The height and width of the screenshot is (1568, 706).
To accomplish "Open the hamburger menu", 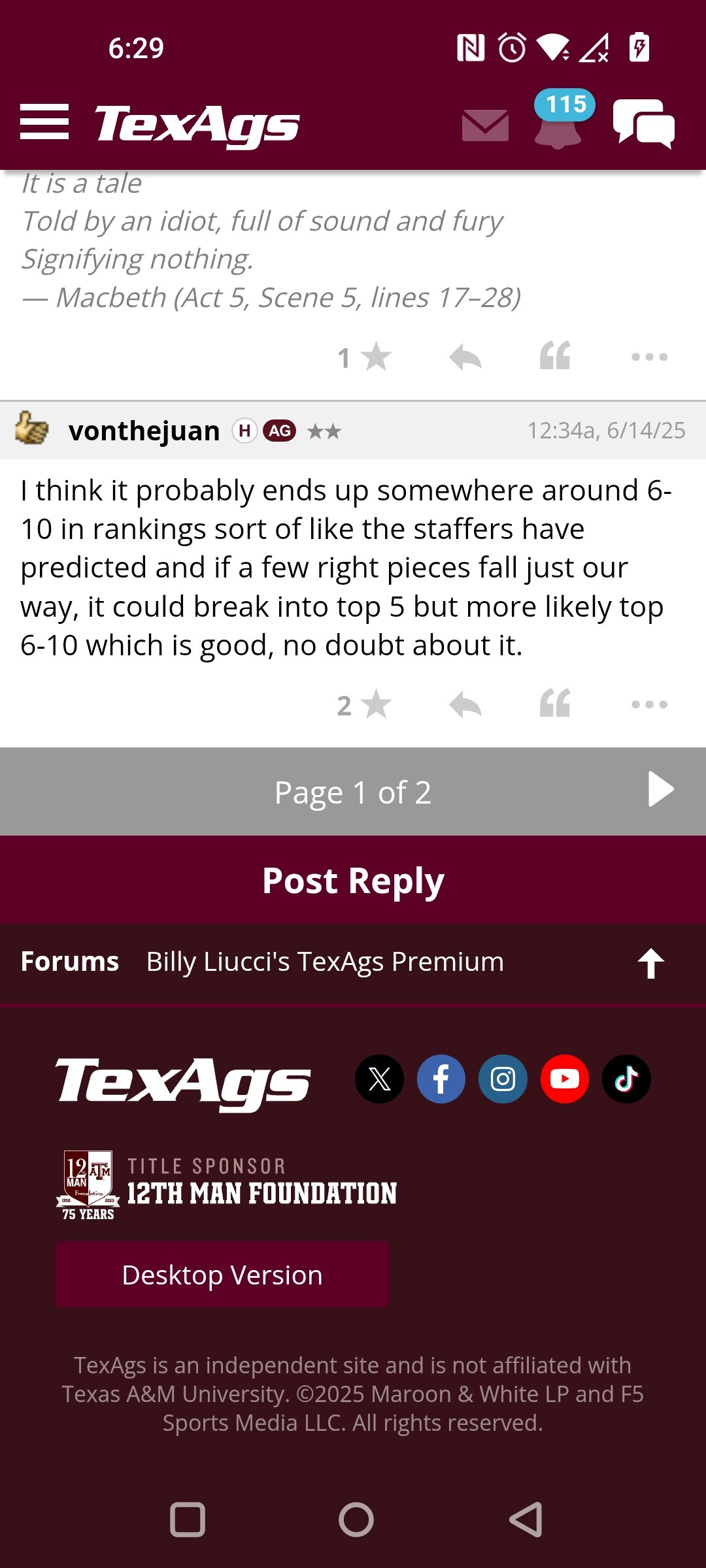I will point(44,122).
